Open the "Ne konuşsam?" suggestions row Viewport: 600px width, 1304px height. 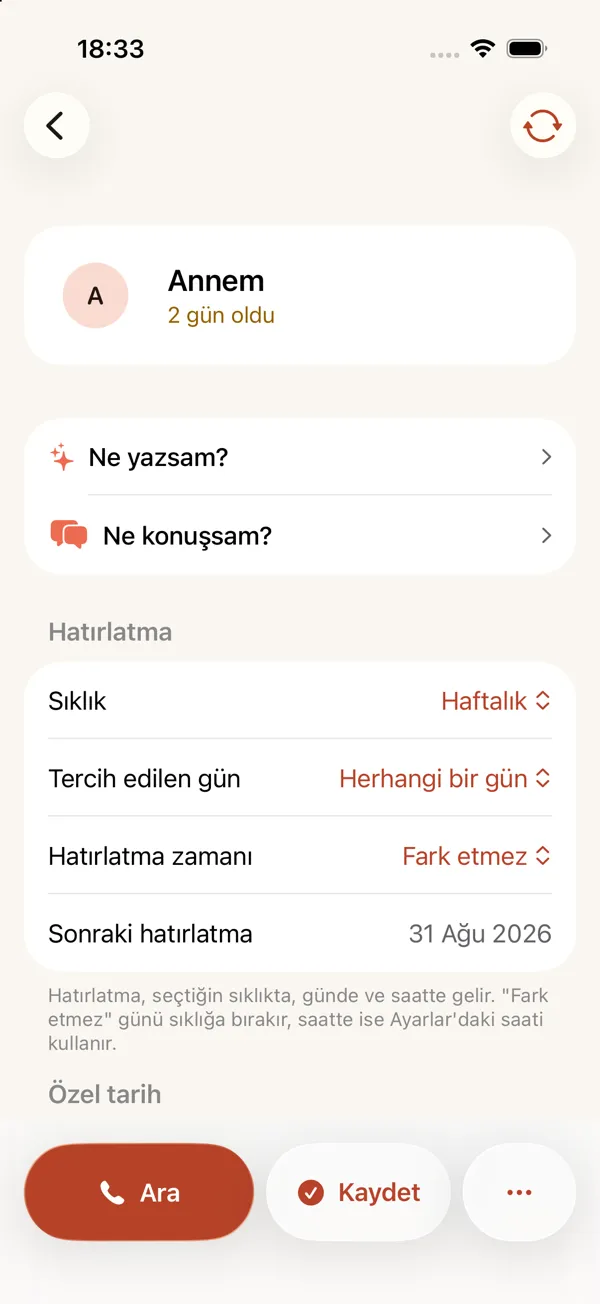pos(300,535)
